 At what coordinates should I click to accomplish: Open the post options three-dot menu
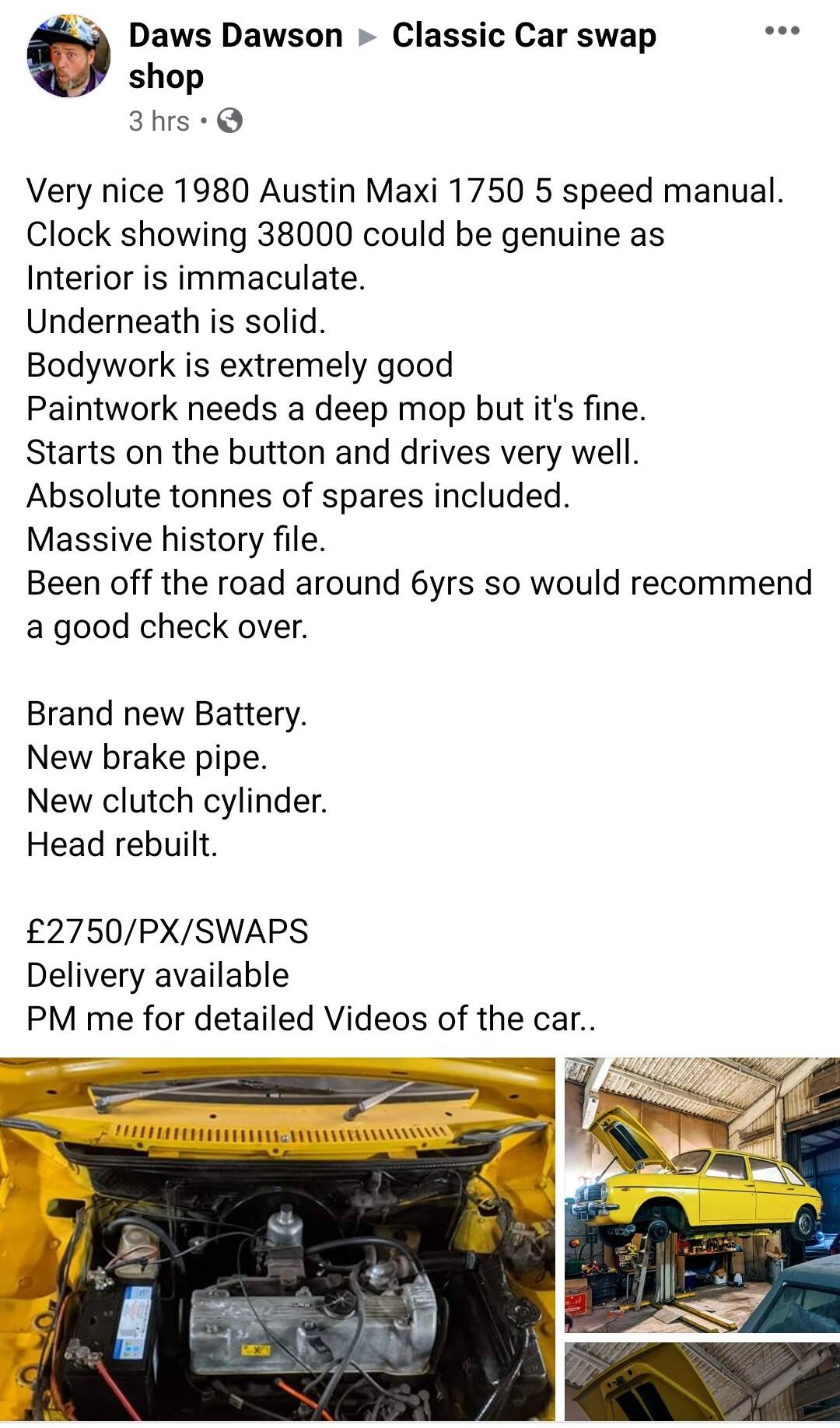782,31
